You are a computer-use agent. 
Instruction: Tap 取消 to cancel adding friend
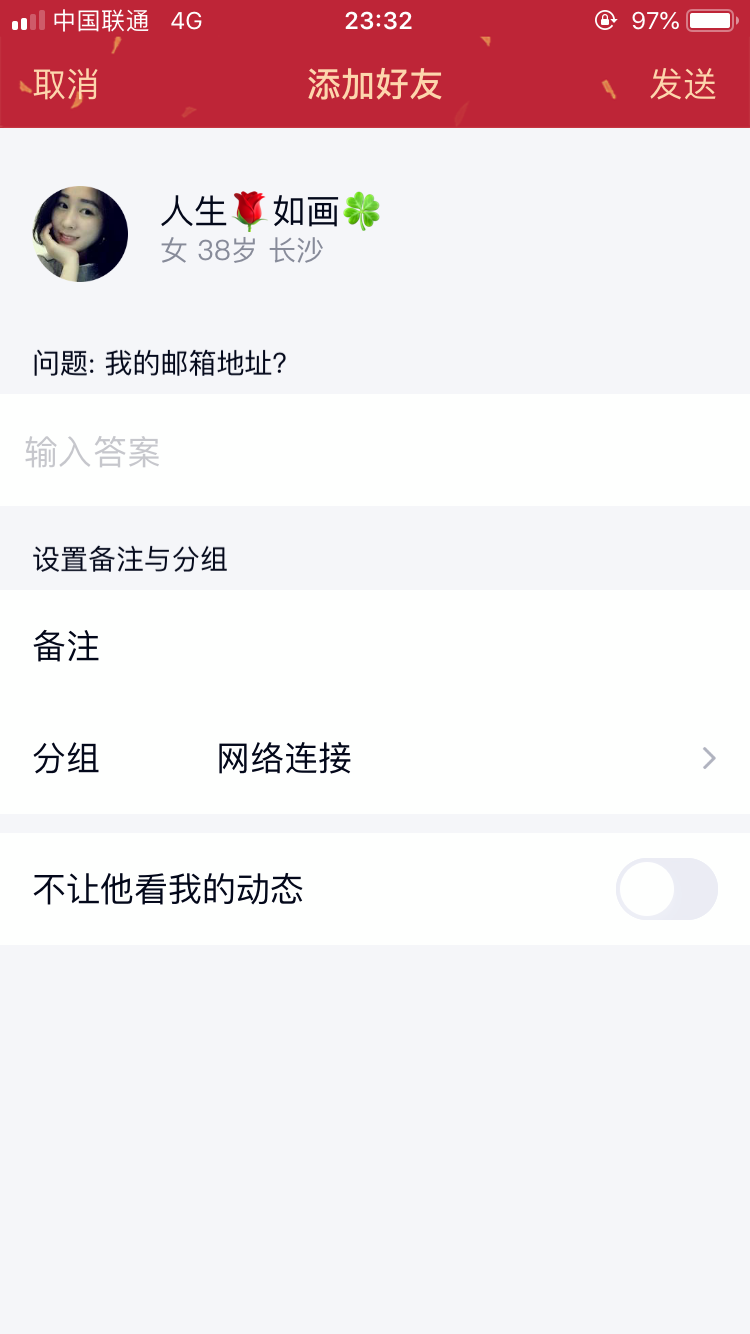(x=64, y=86)
